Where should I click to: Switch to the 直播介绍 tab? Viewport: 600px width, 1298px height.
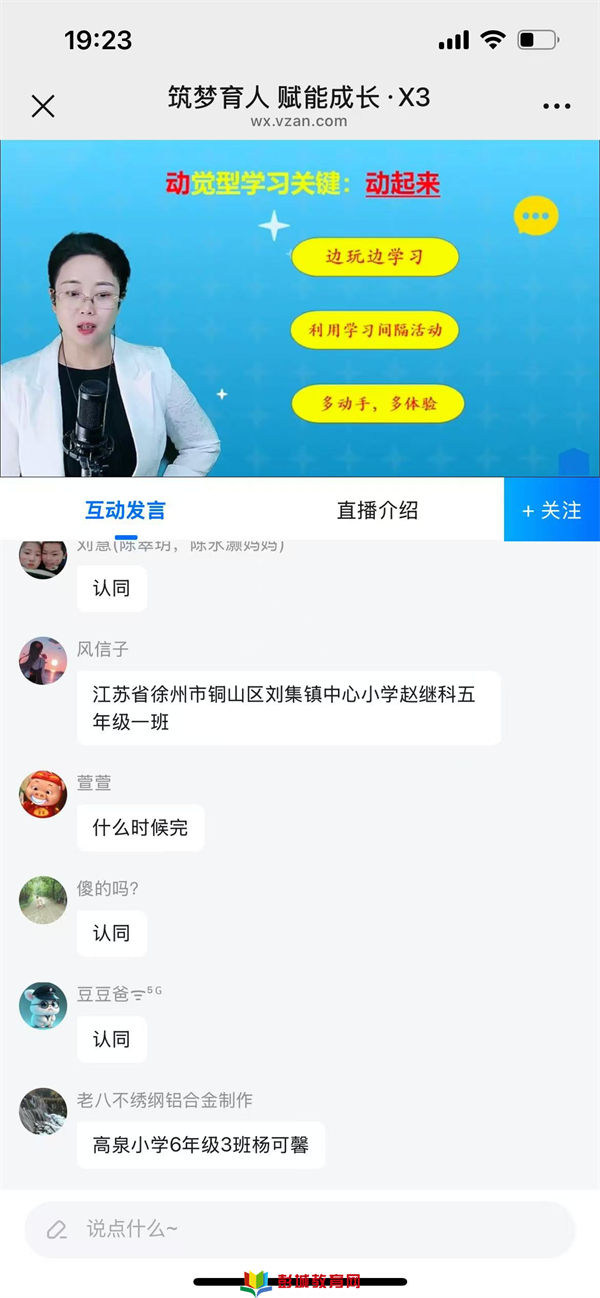click(x=377, y=510)
